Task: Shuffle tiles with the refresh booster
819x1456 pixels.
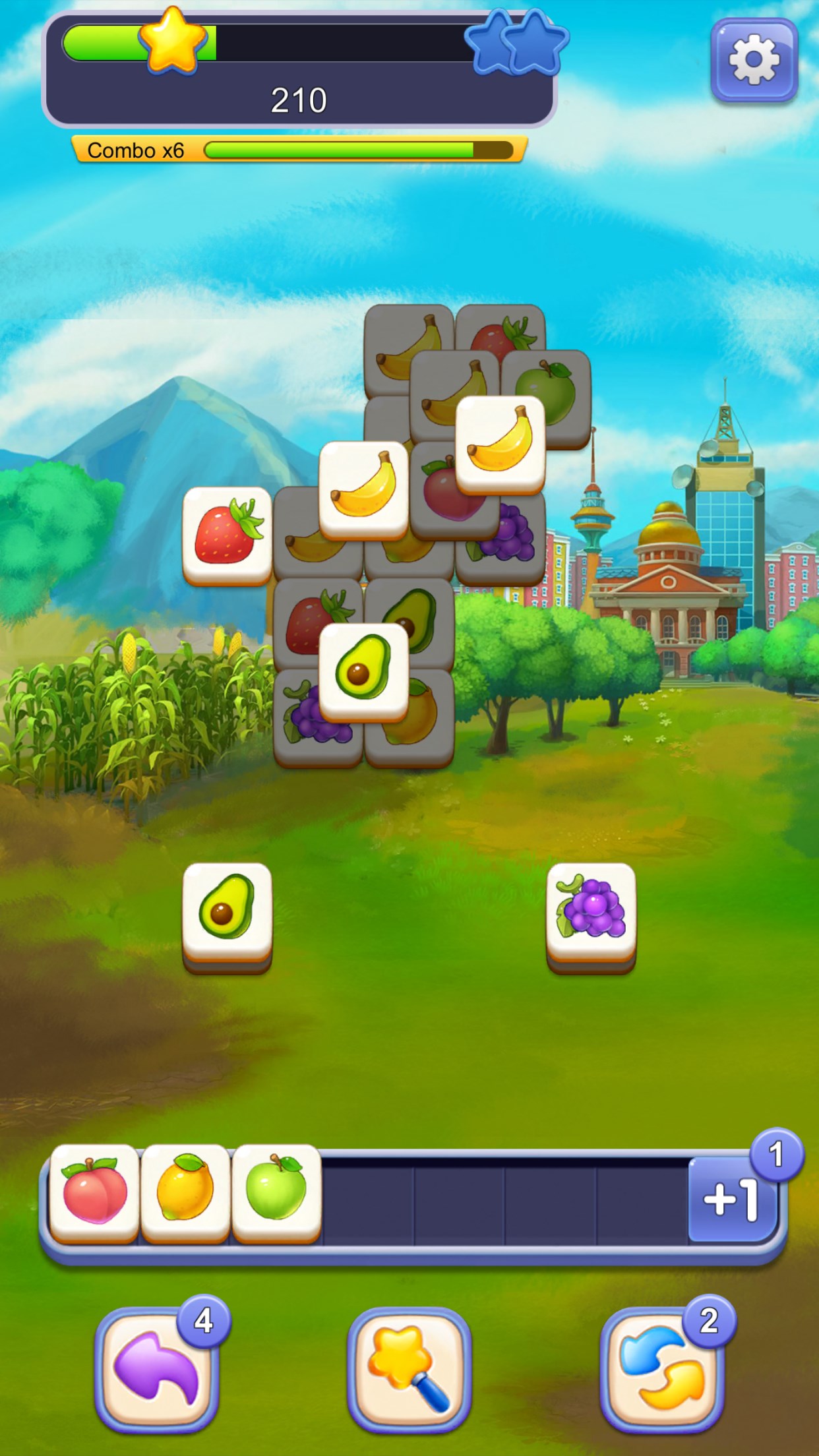Action: 661,1368
